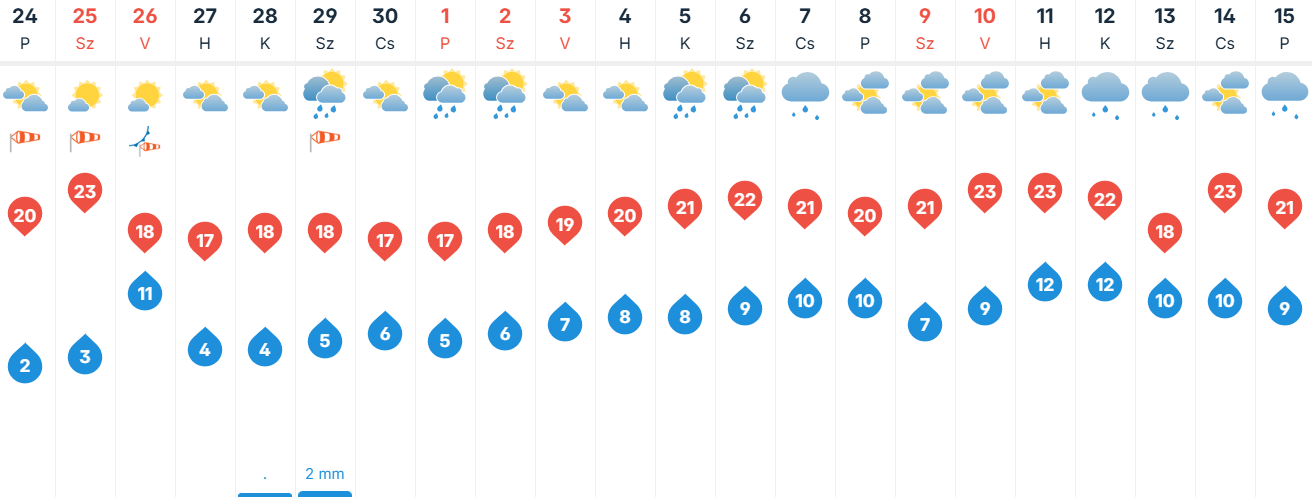The height and width of the screenshot is (497, 1312).
Task: Show details for day 5 (K)
Action: 685,30
